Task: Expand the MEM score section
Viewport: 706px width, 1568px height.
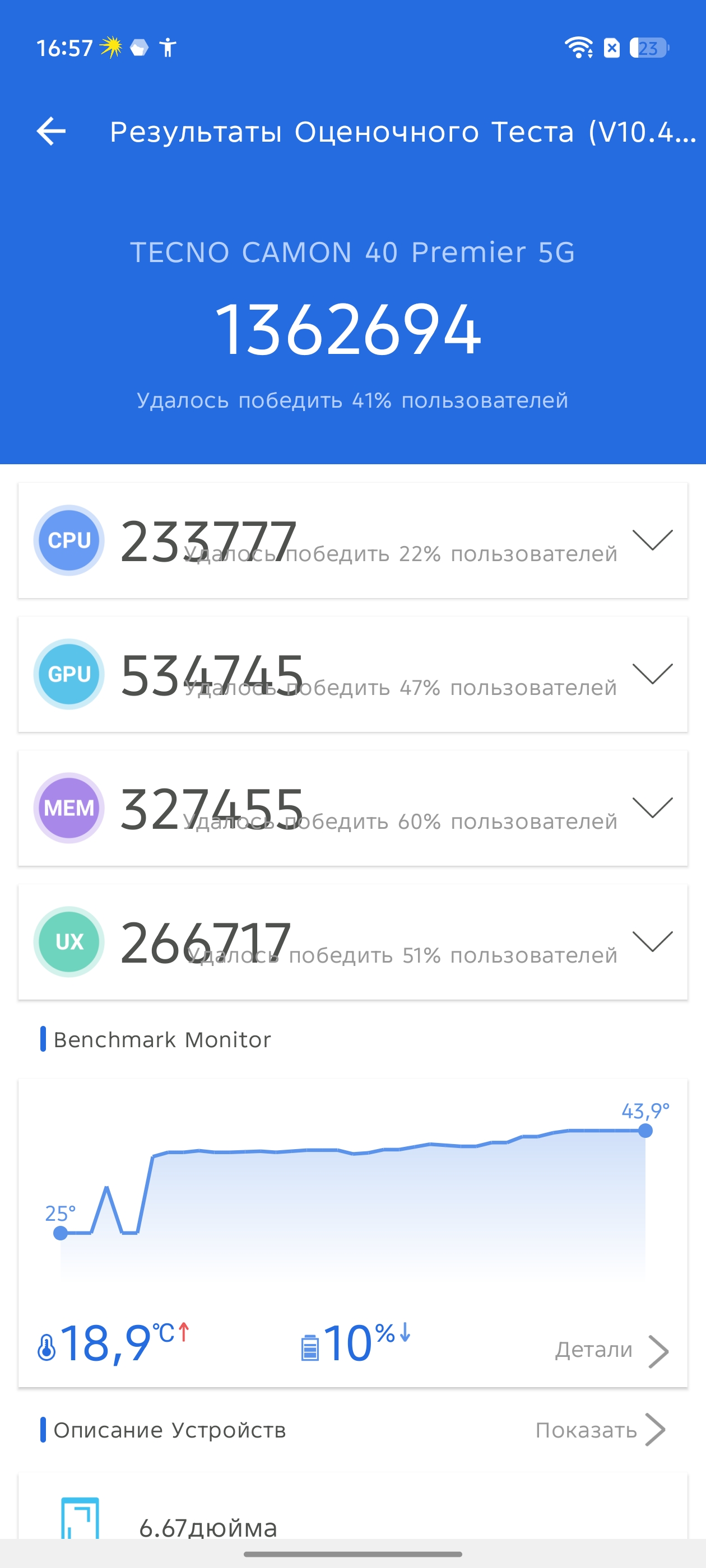Action: coord(652,808)
